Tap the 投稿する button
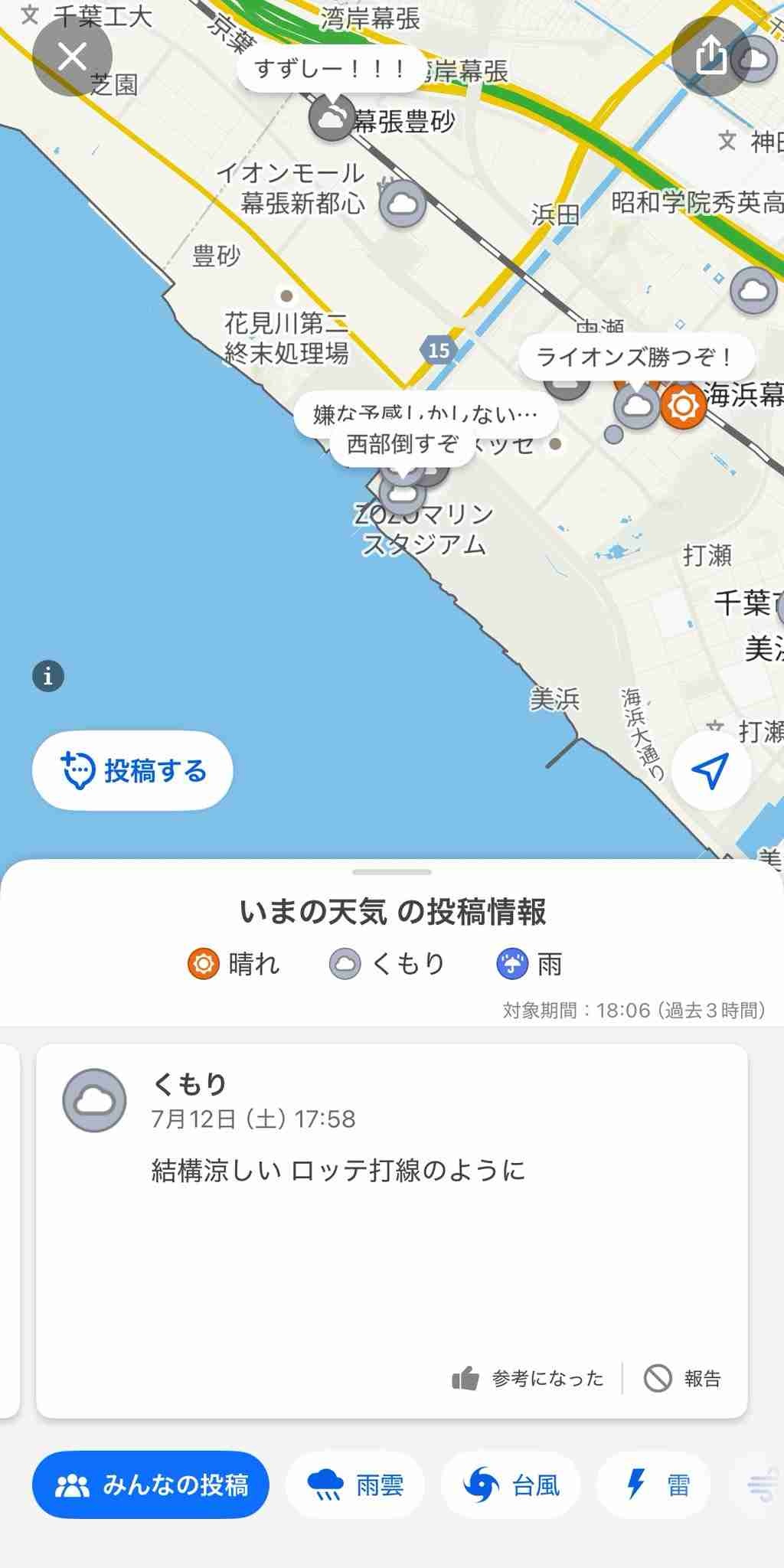The height and width of the screenshot is (1568, 784). (x=132, y=770)
